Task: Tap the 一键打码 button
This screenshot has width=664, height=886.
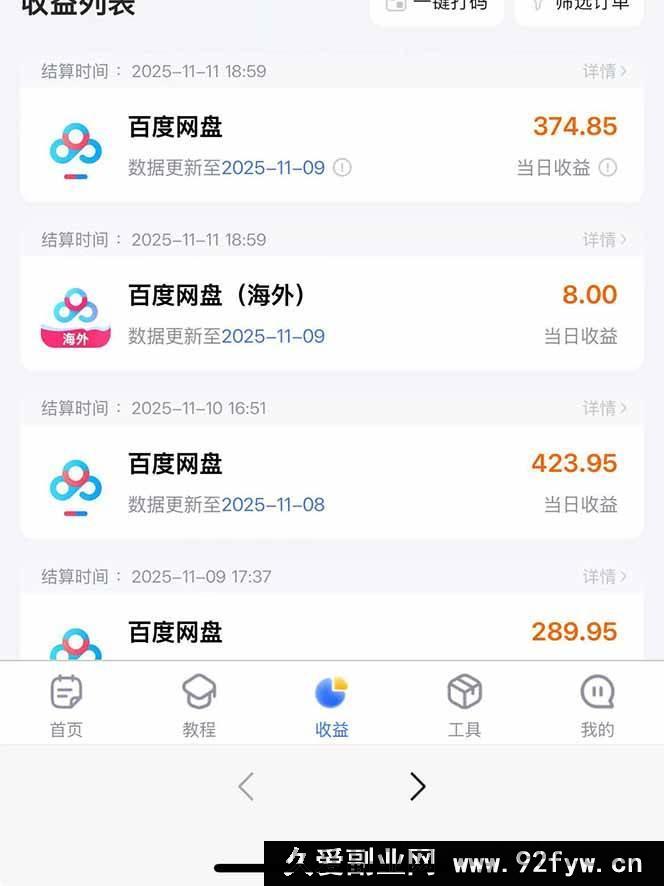Action: 436,8
